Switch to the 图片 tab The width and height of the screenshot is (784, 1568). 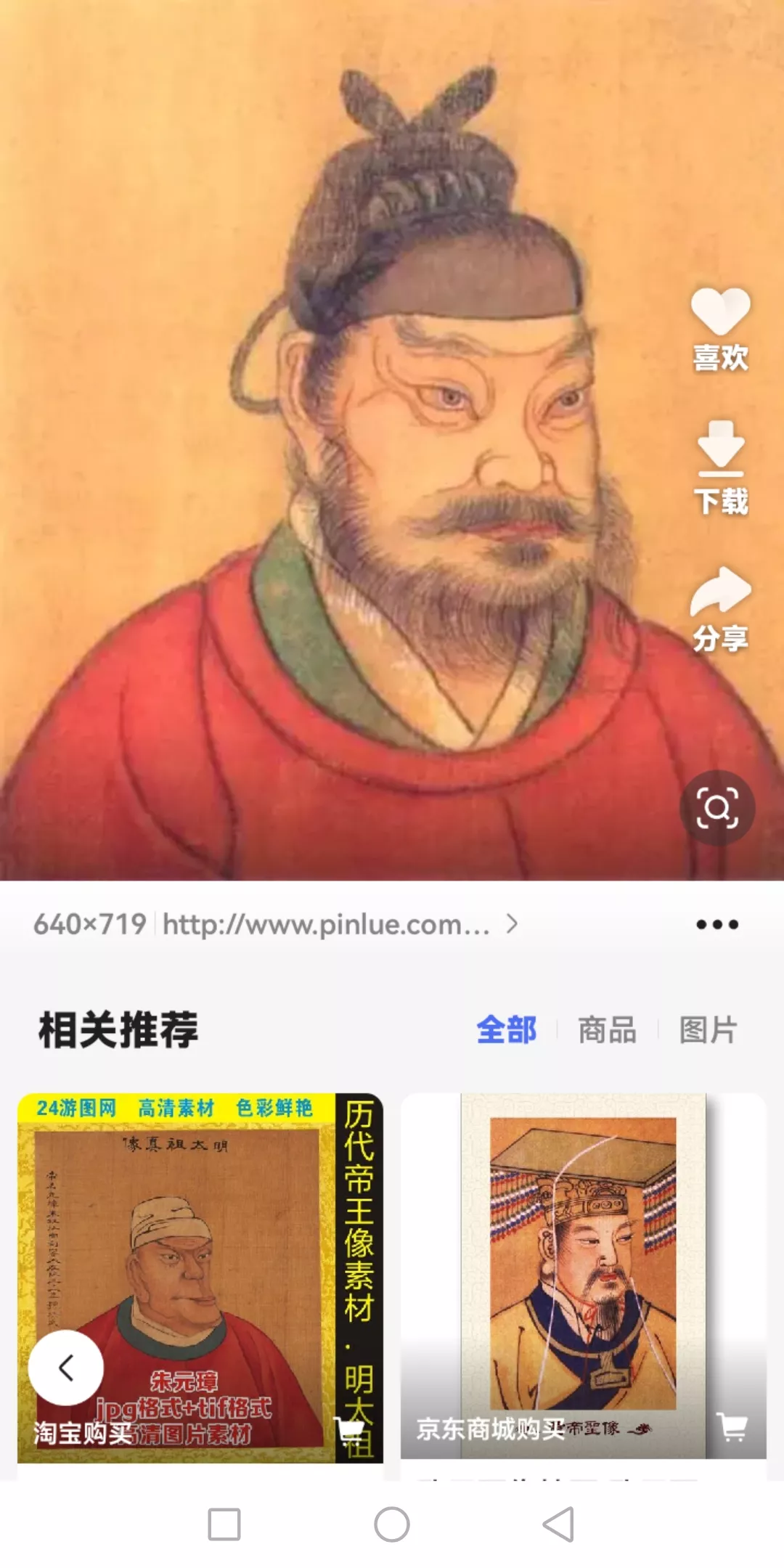point(708,1029)
